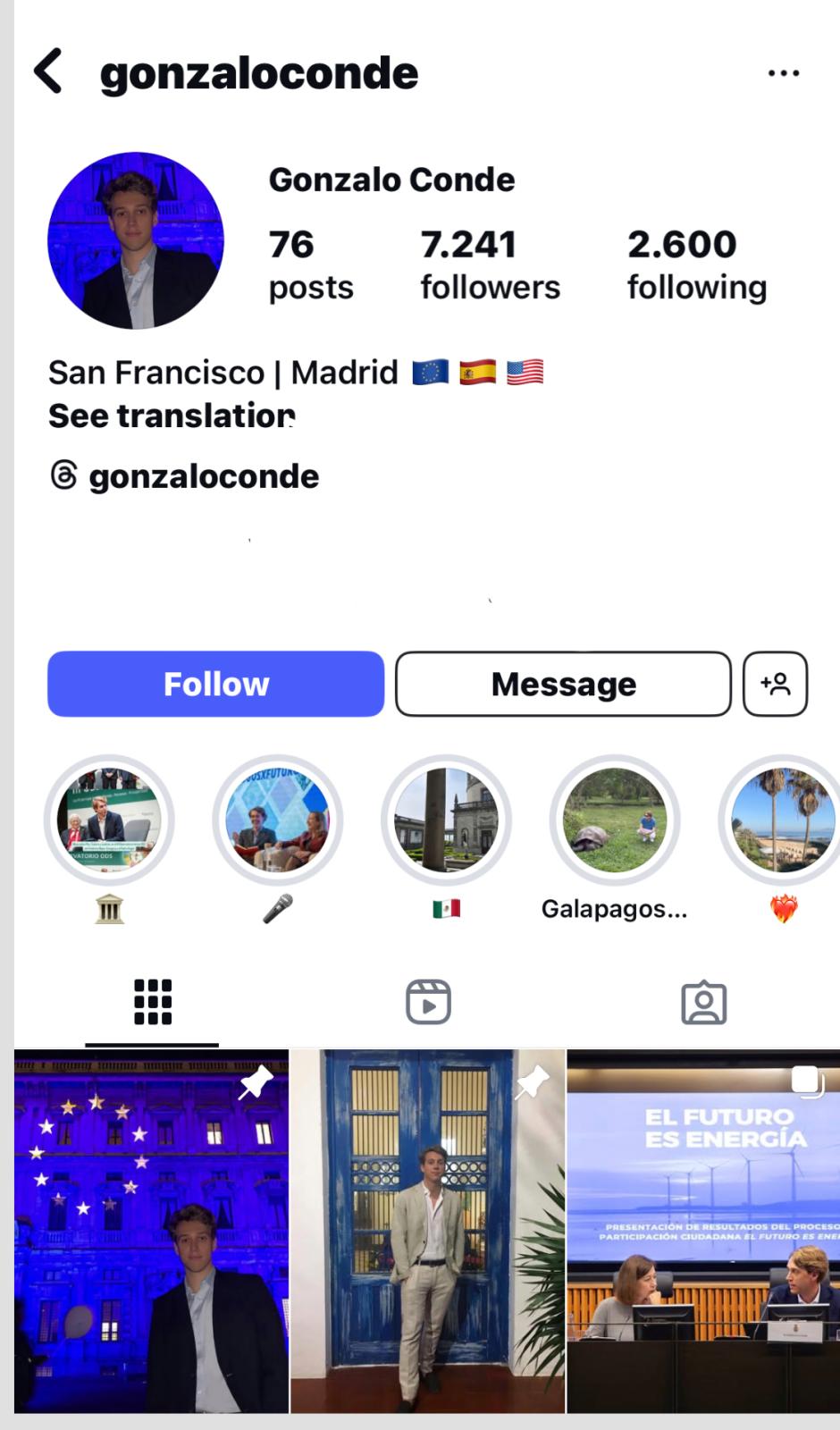840x1430 pixels.
Task: Tap the back arrow to leave profile
Action: pos(48,71)
